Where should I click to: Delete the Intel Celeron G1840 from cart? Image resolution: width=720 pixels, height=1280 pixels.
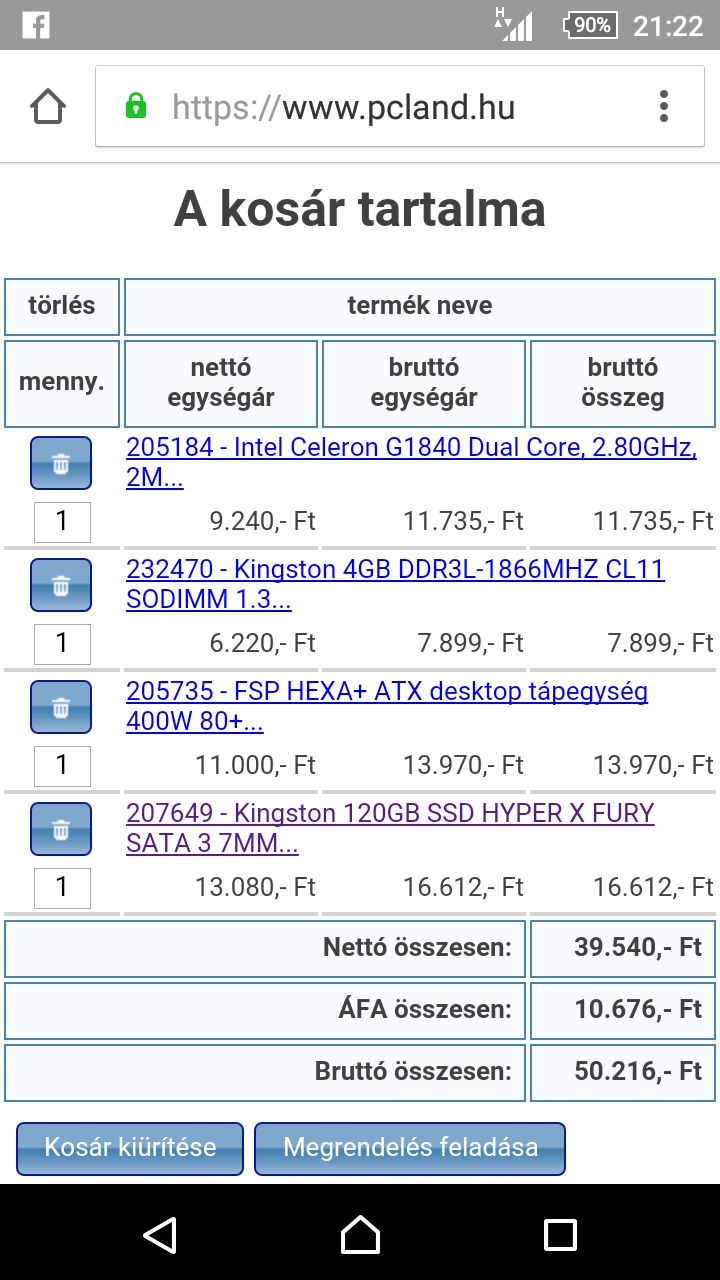pos(61,463)
